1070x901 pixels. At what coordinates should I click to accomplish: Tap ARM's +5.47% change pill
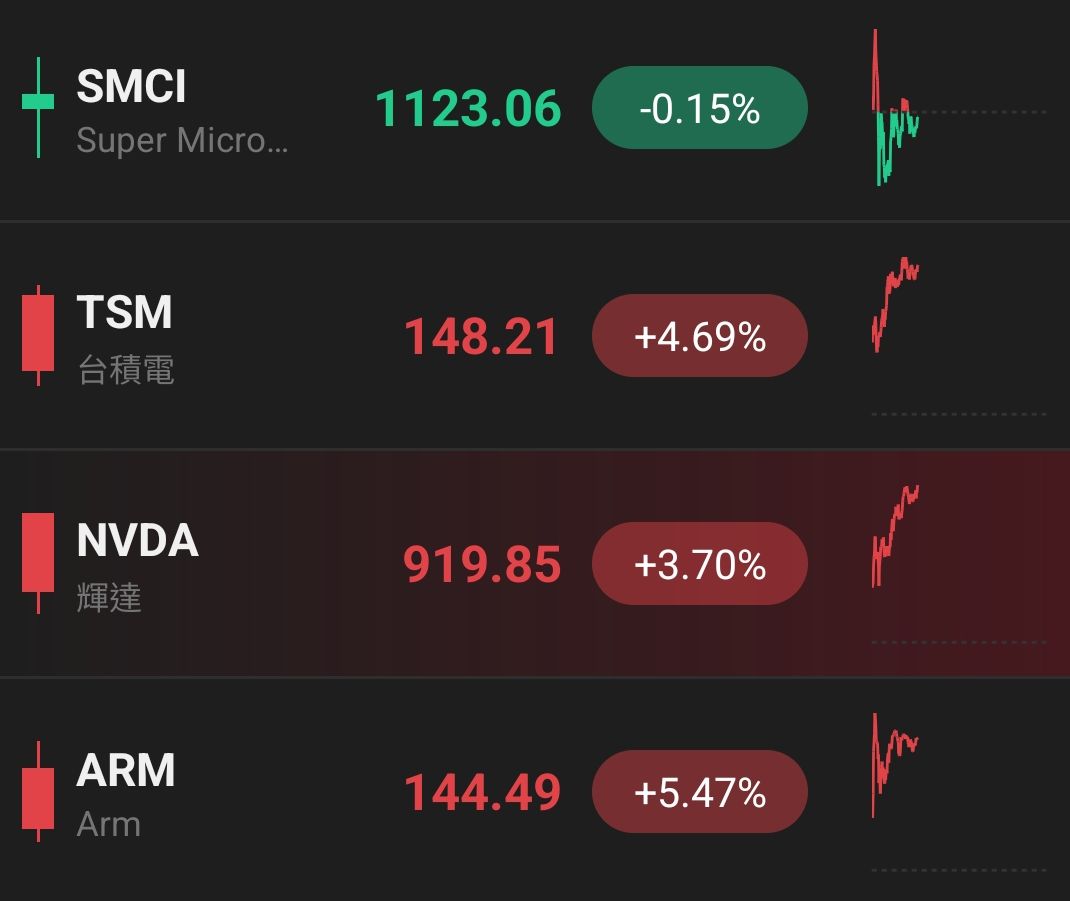point(699,792)
